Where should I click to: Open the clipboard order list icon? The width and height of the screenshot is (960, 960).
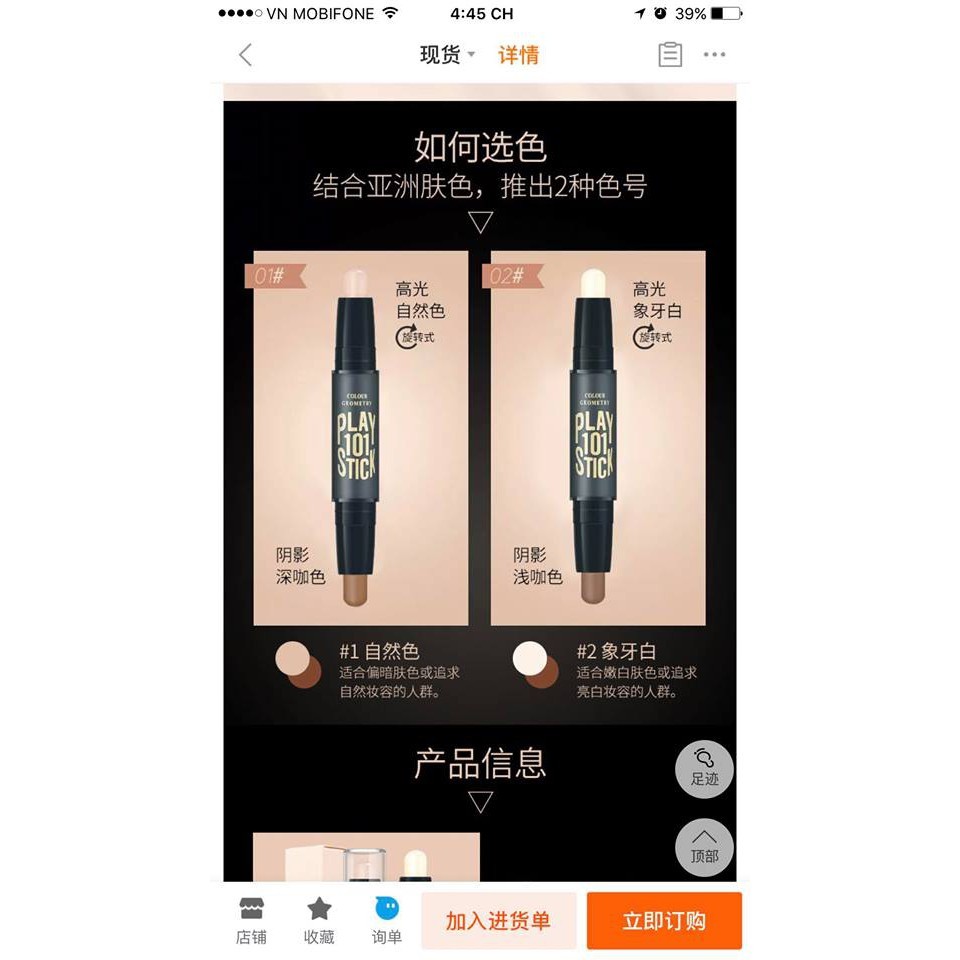pyautogui.click(x=670, y=55)
